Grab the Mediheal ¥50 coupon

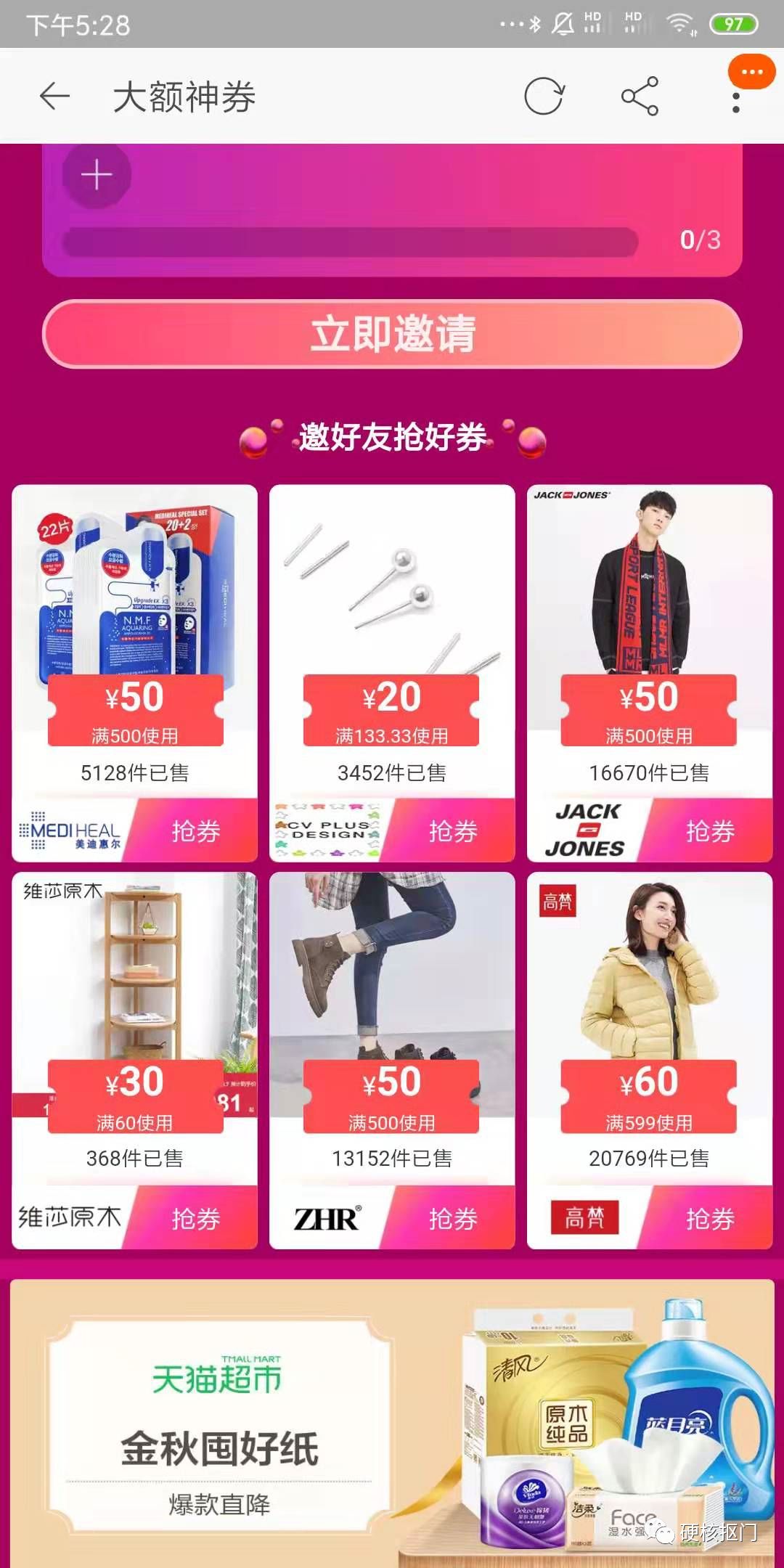(195, 831)
